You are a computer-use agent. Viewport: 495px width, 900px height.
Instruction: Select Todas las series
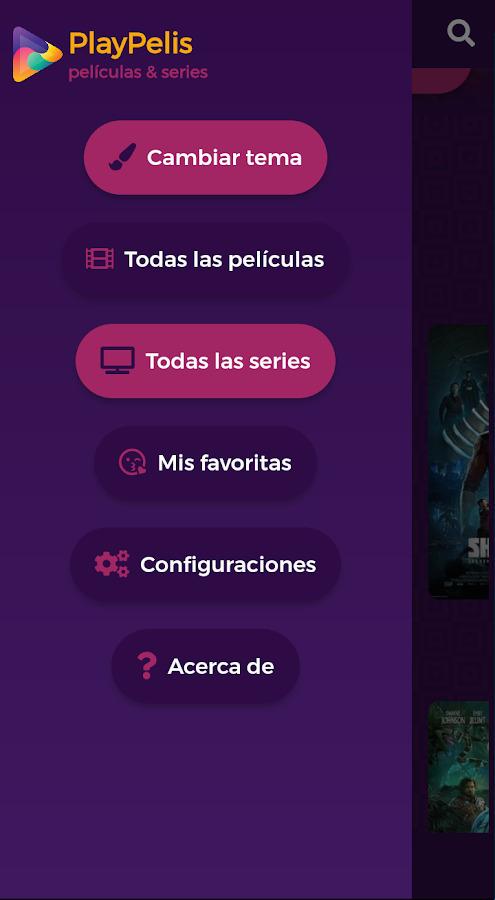pyautogui.click(x=206, y=361)
